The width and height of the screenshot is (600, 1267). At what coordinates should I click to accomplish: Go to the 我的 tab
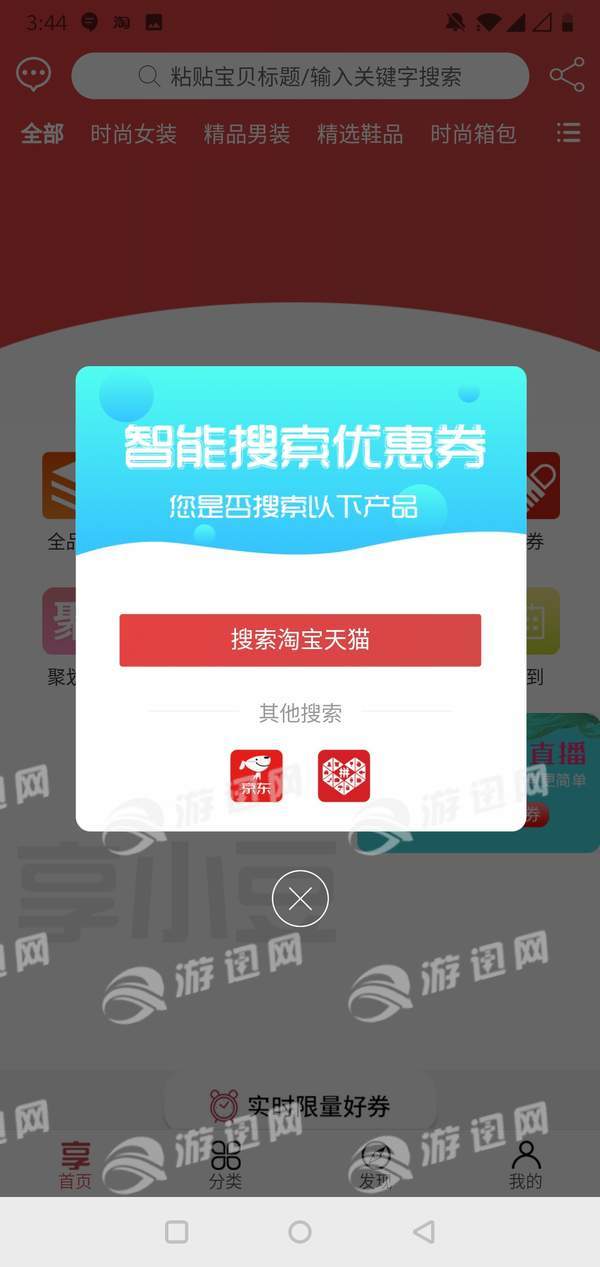pos(525,1166)
